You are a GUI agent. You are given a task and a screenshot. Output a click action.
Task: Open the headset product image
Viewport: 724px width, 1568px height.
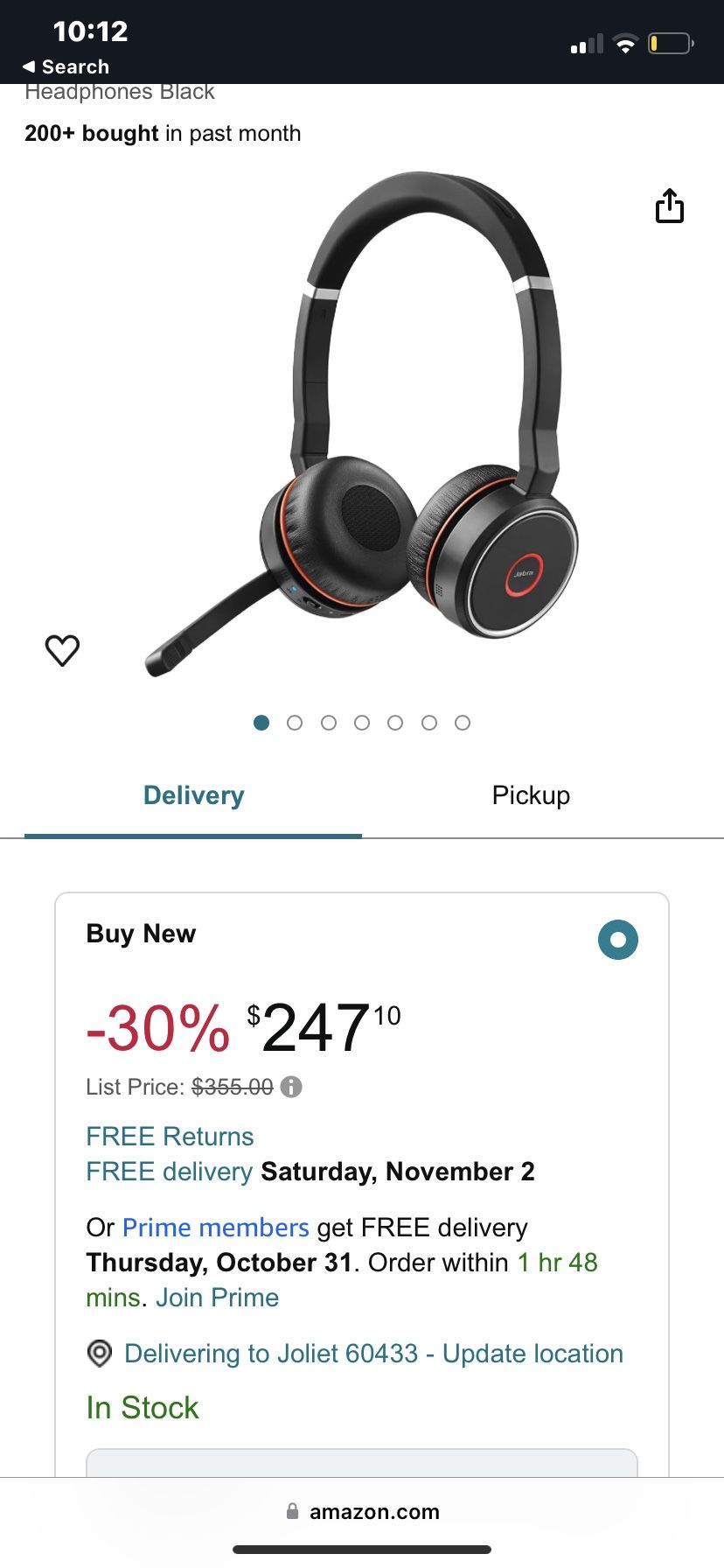362,424
